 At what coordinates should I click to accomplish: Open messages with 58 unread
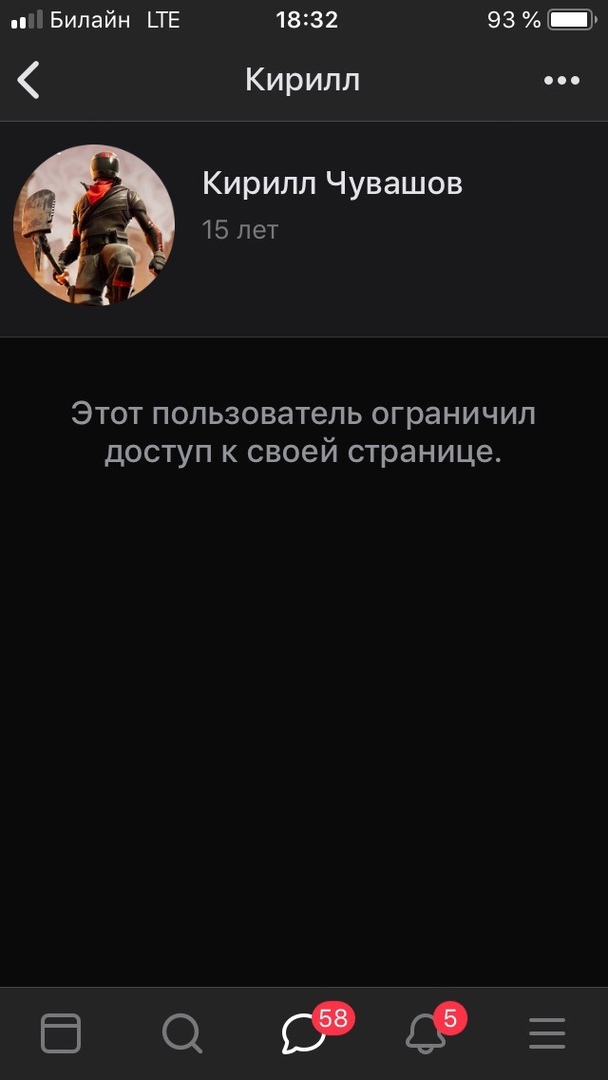click(305, 1033)
